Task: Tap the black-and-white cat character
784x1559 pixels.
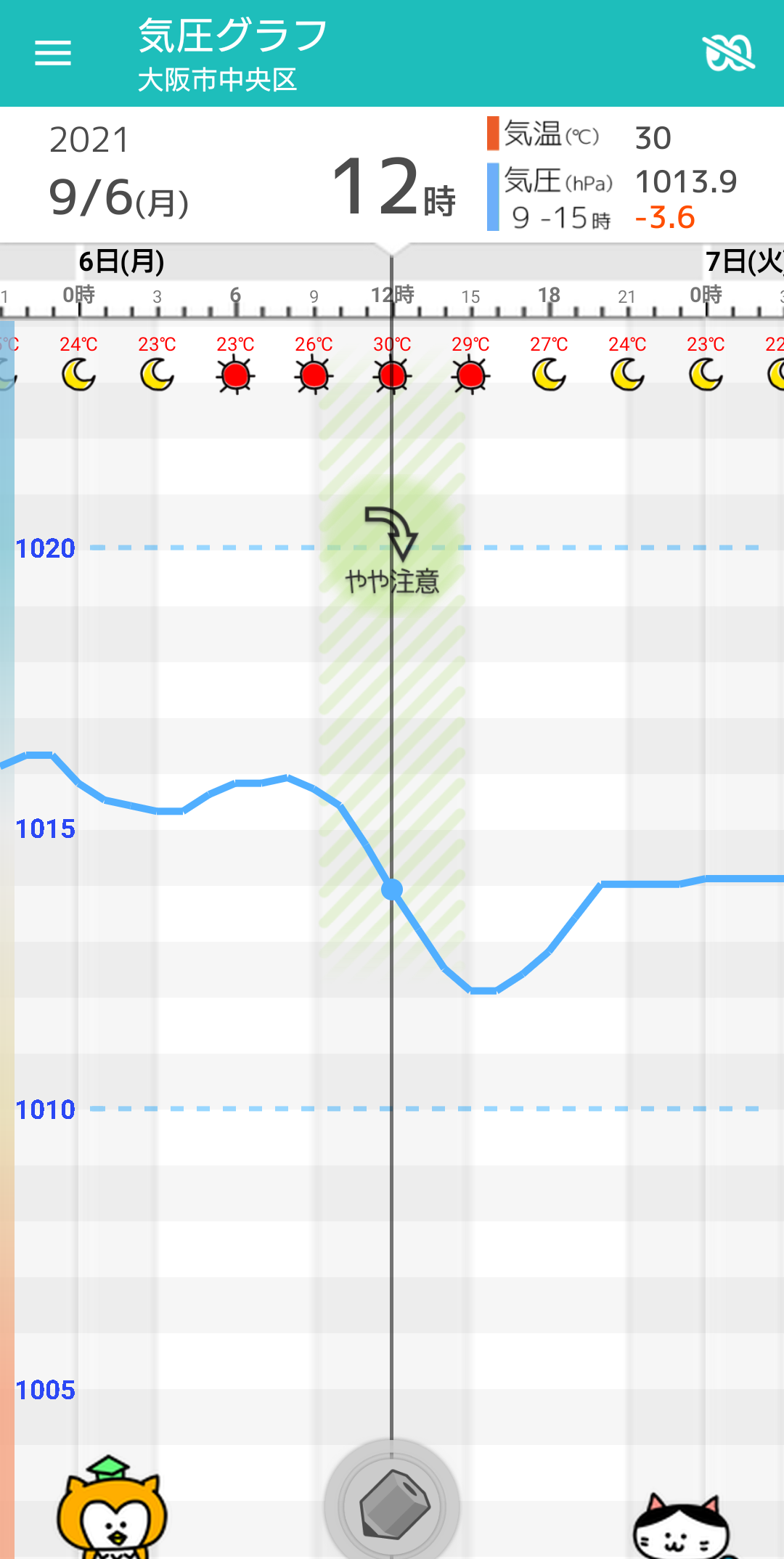Action: coord(681,1528)
